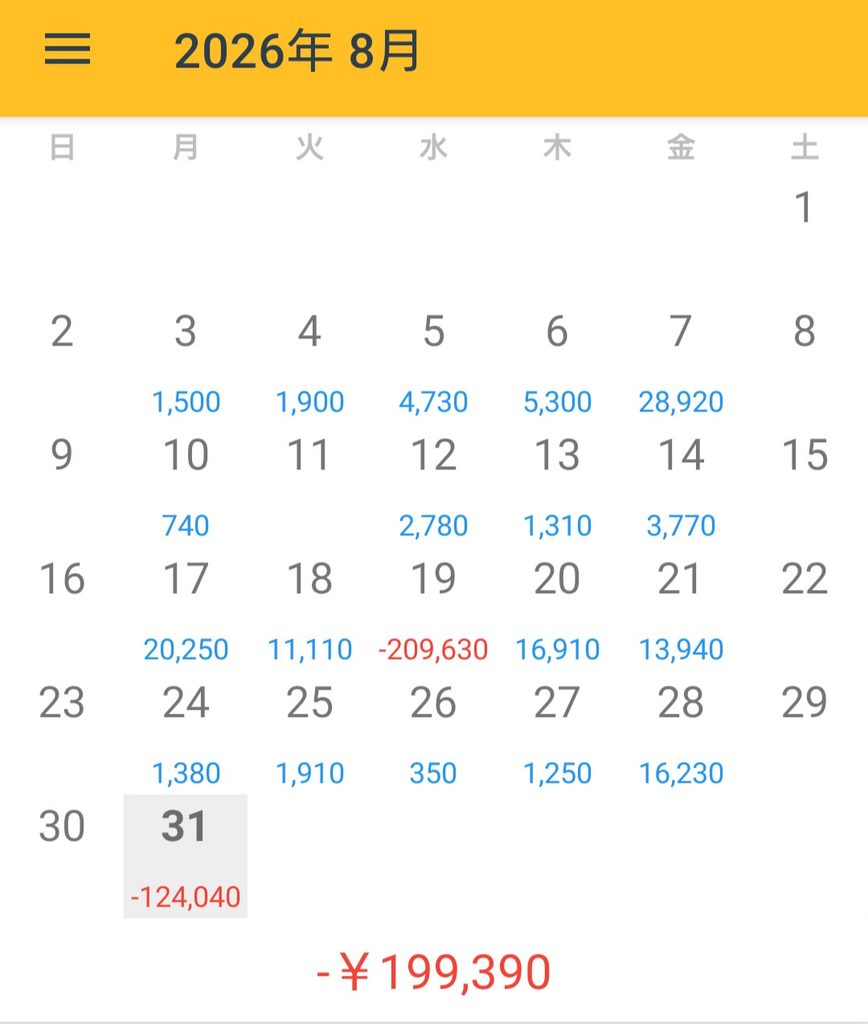
Task: Open August 13 showing 1,310
Action: coord(557,485)
